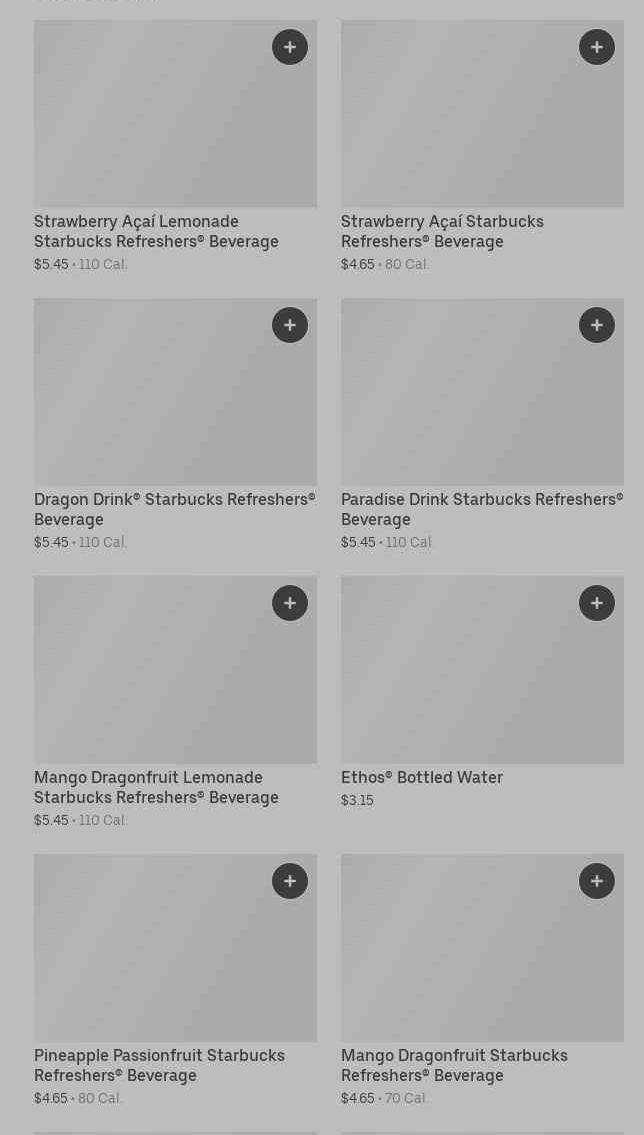Open the Dragon Drink product card

click(x=174, y=509)
